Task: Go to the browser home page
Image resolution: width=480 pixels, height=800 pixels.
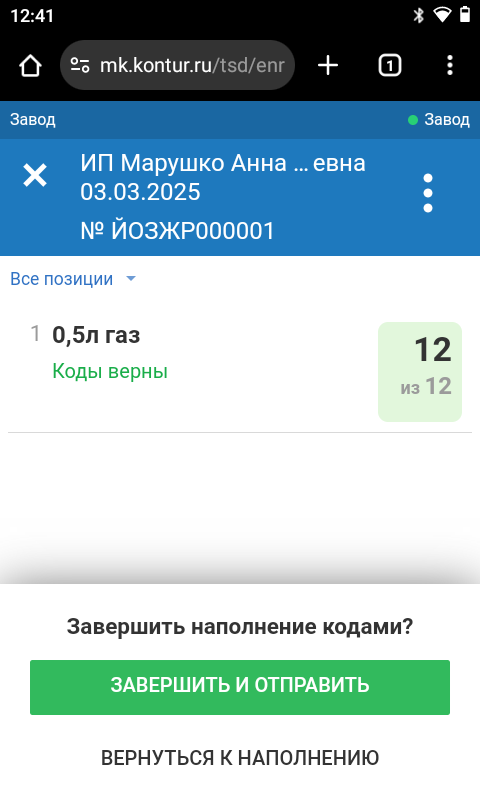Action: coord(30,65)
